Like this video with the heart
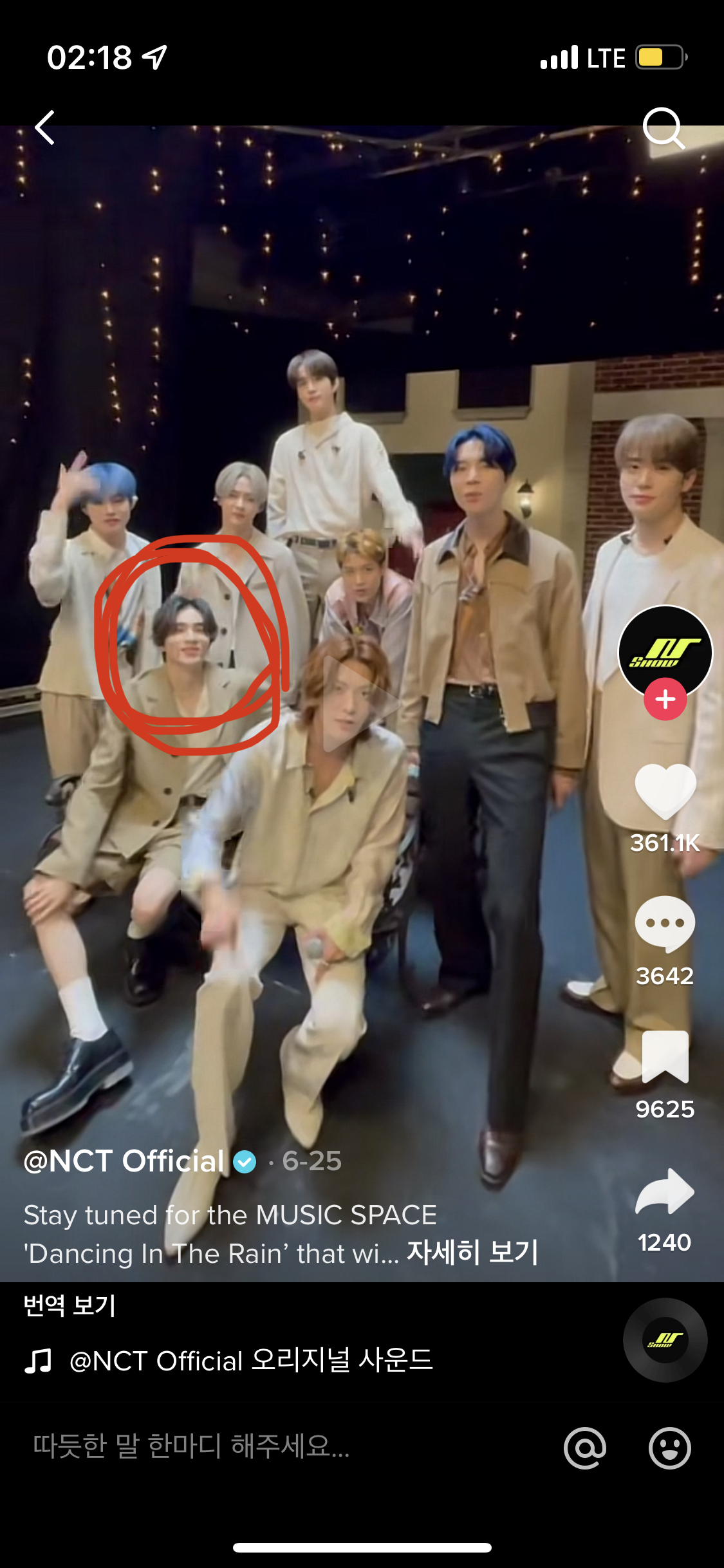 point(665,790)
